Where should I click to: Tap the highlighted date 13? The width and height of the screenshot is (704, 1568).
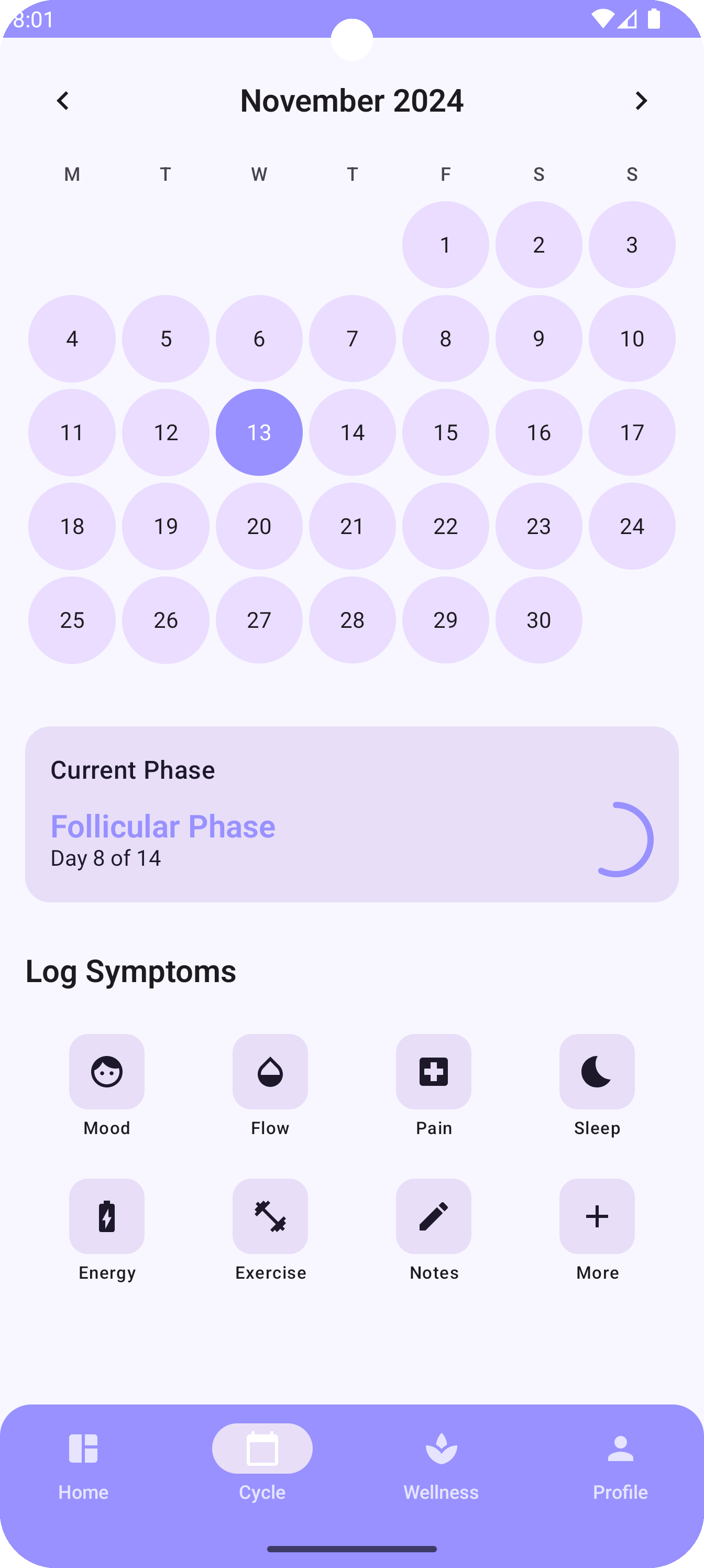click(259, 432)
